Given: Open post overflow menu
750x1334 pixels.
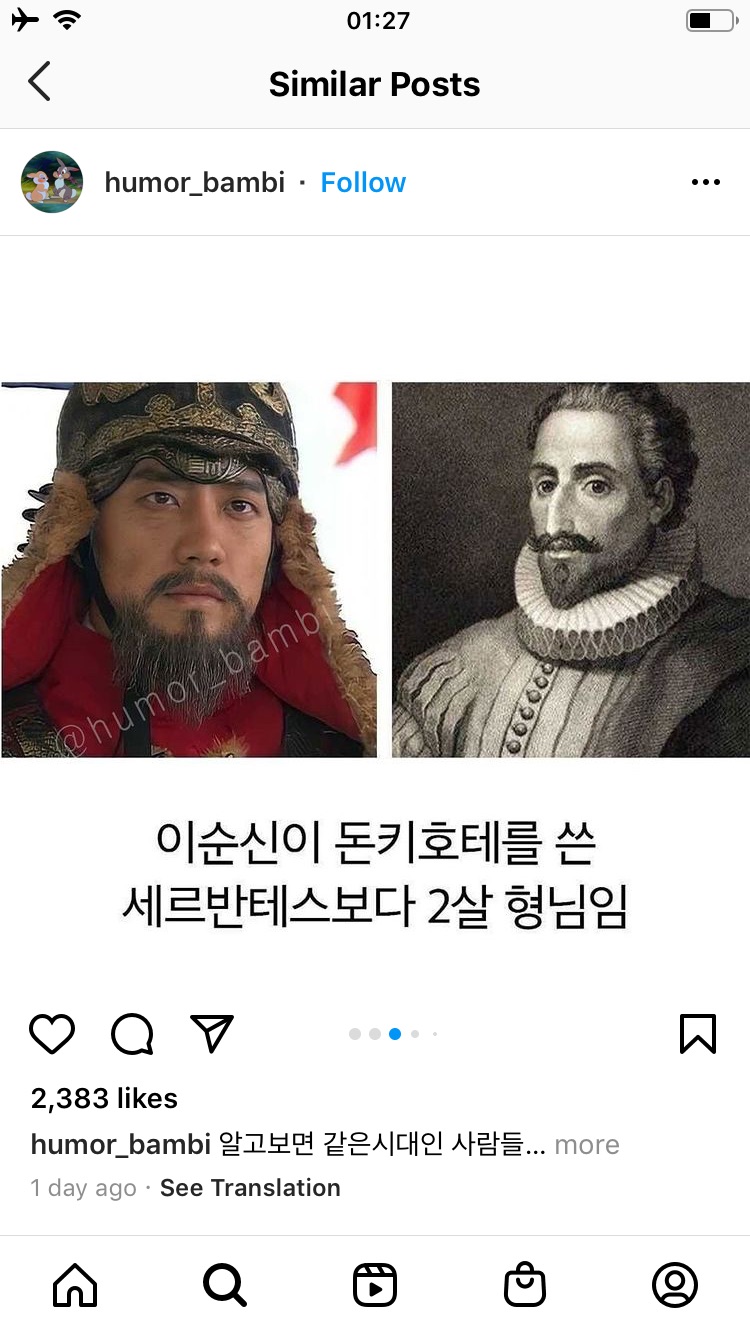Looking at the screenshot, I should 705,182.
